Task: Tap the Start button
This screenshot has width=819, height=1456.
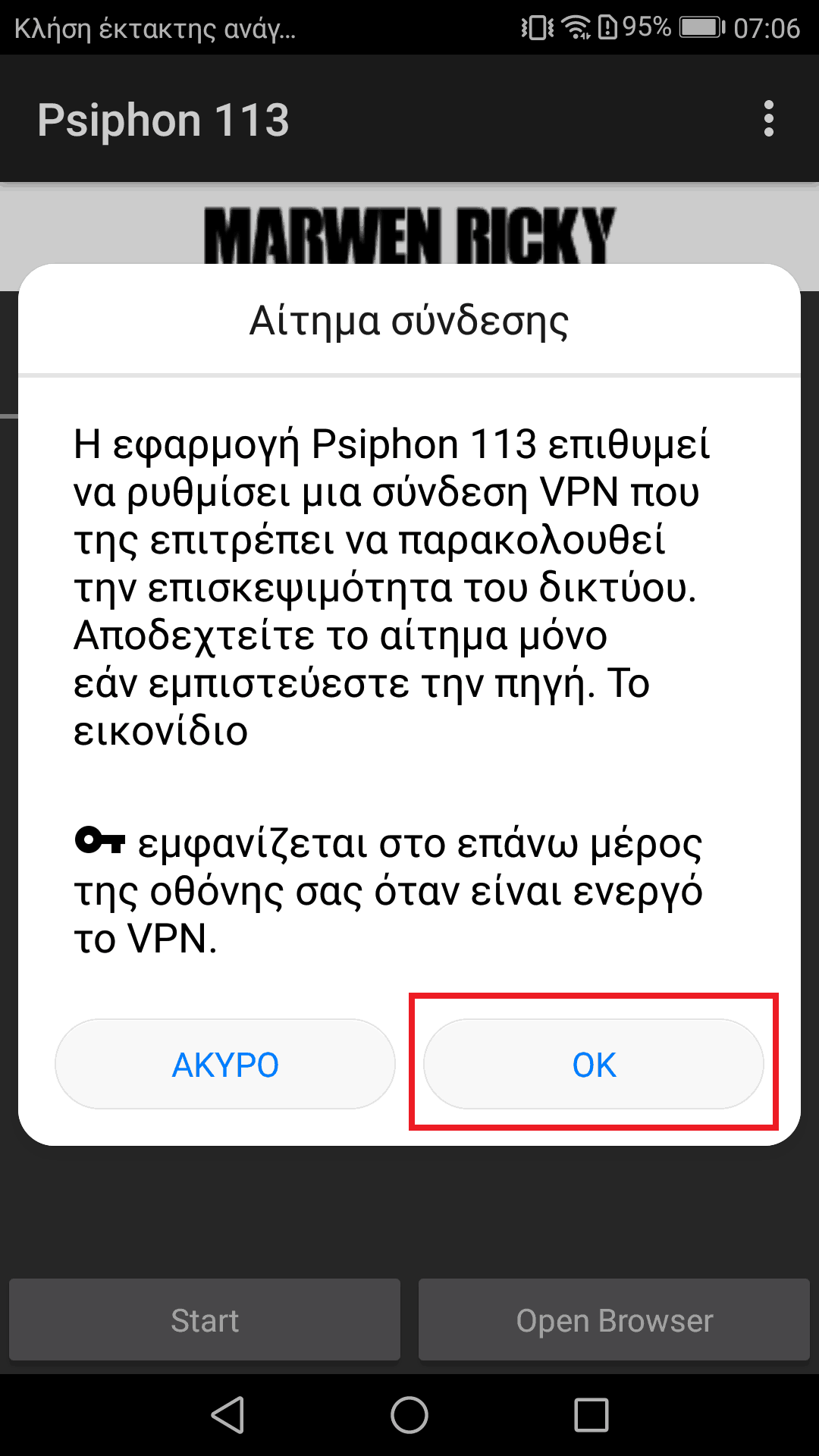Action: coord(205,1320)
